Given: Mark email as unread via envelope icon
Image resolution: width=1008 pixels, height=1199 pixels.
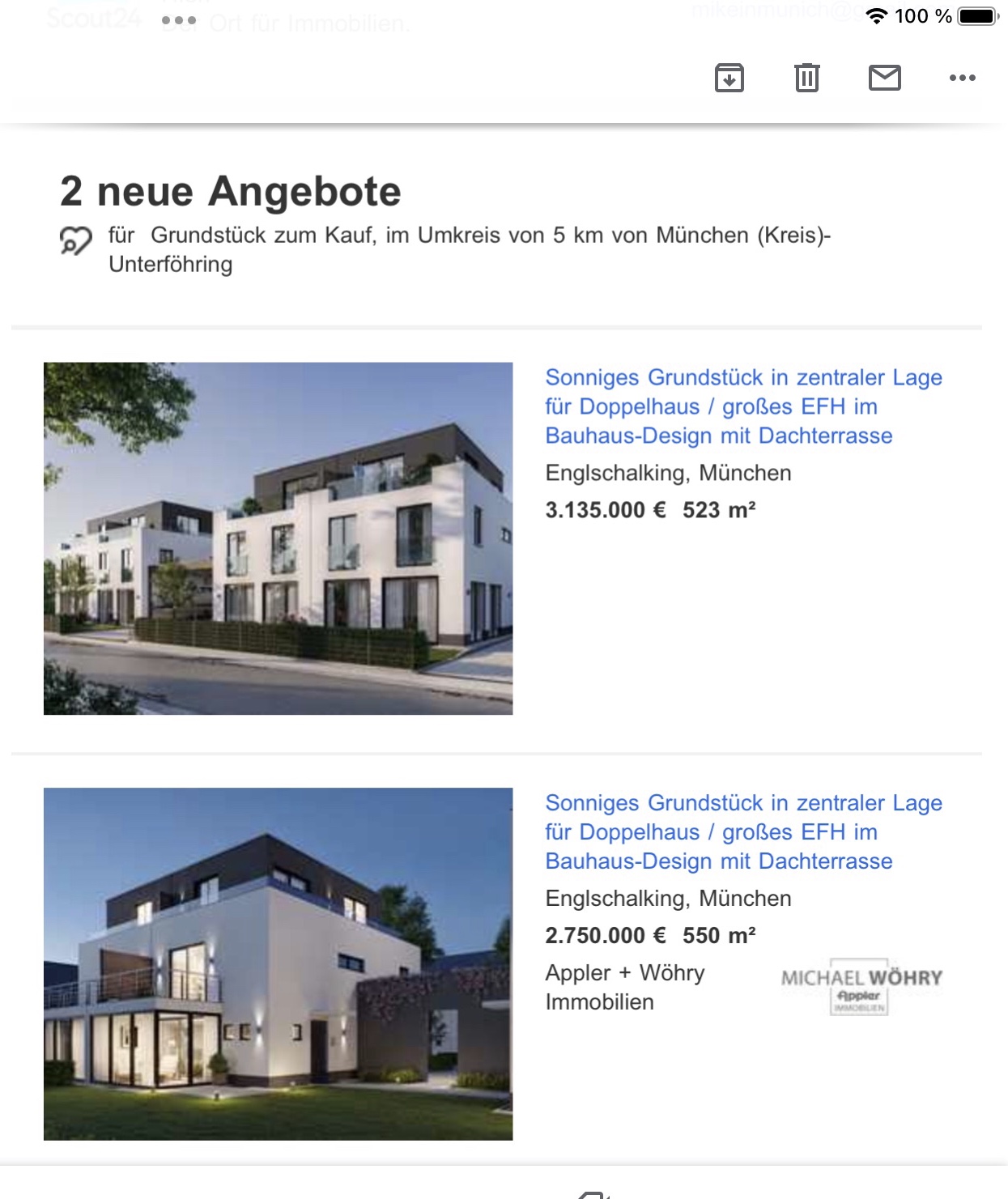Looking at the screenshot, I should pos(884,78).
